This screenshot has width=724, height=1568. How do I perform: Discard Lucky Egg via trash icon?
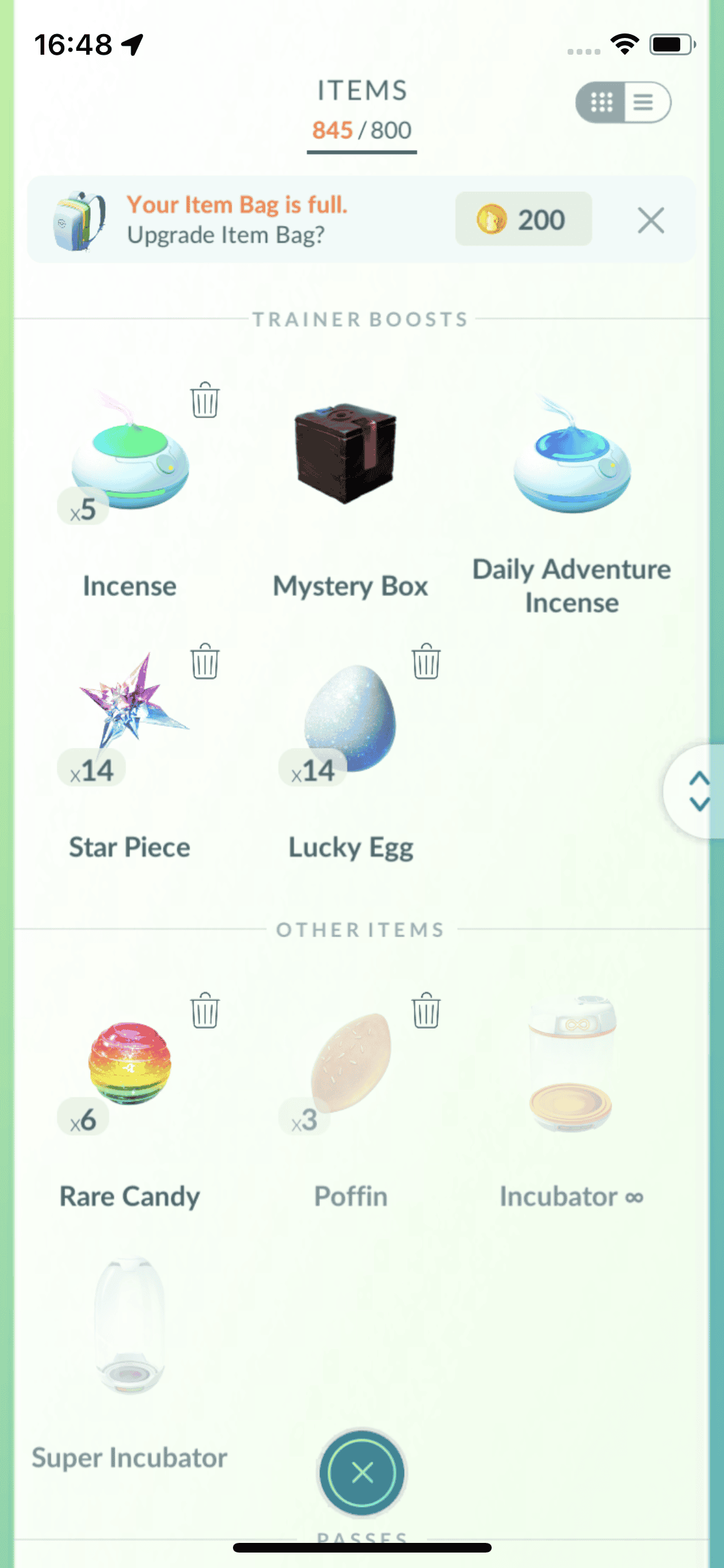point(425,661)
